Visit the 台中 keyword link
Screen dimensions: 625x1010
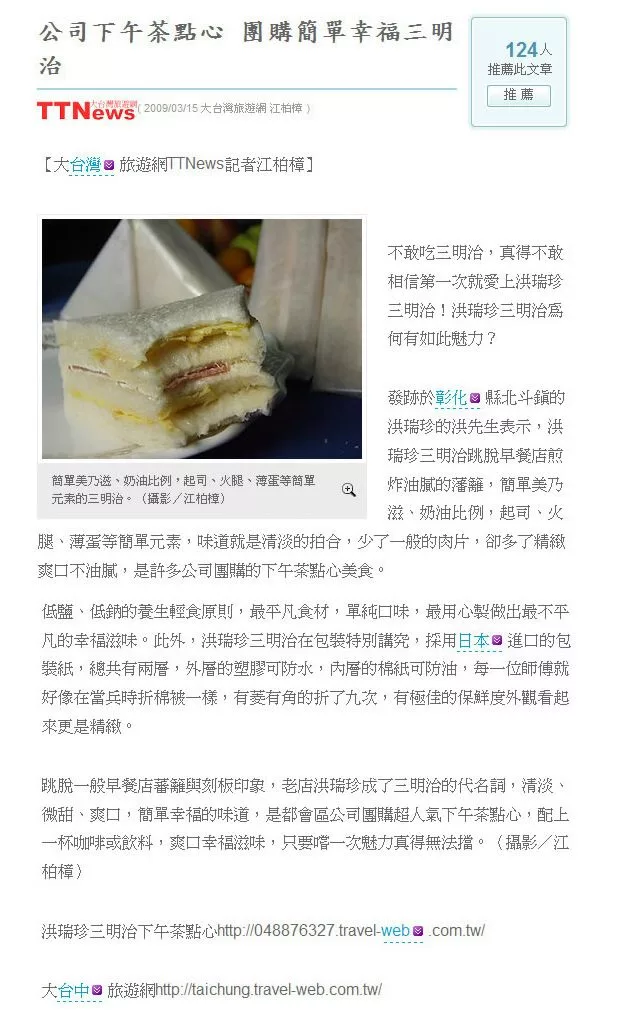click(x=73, y=990)
